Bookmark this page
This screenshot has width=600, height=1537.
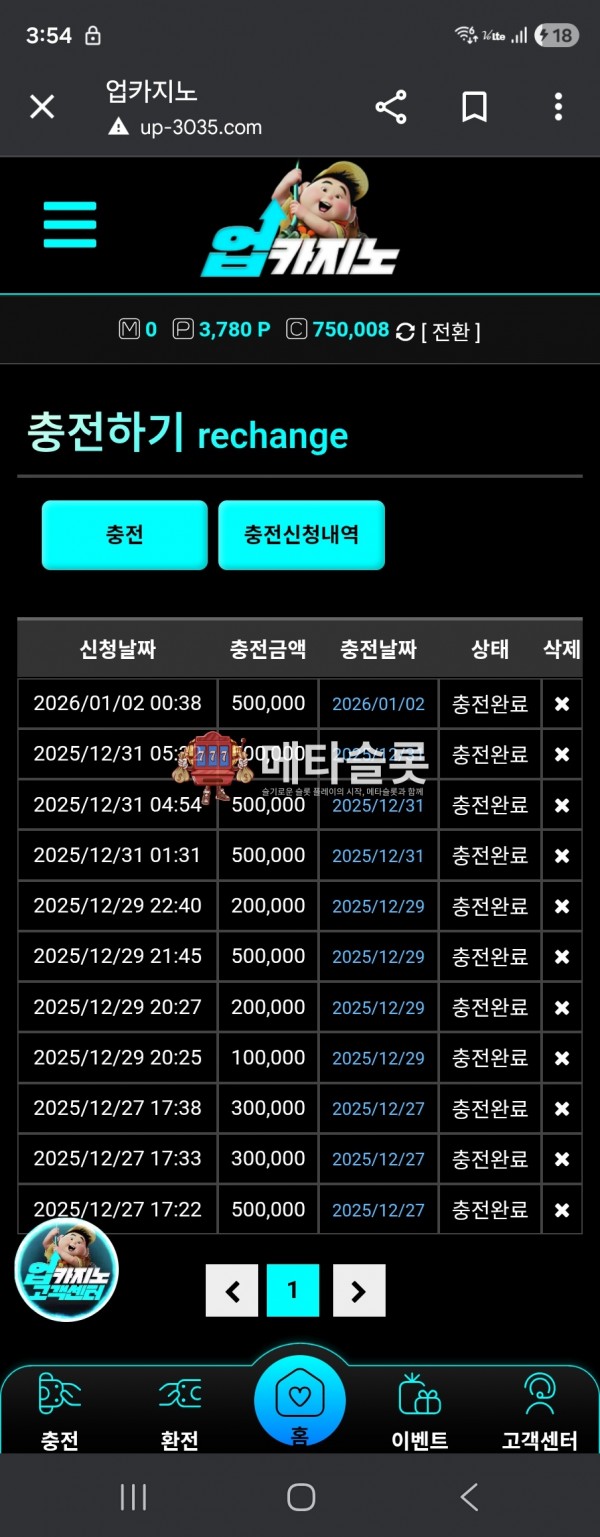474,107
